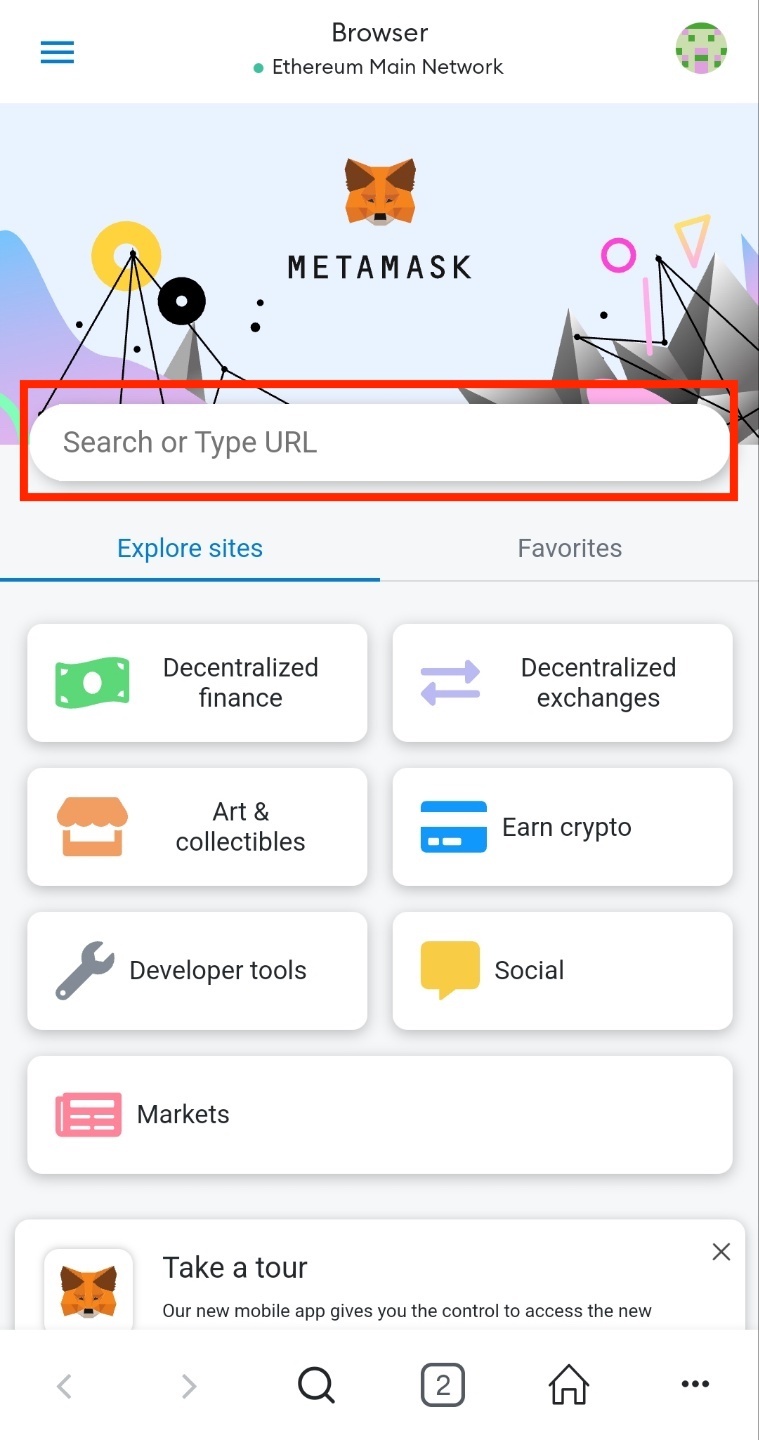
Task: Open the Earn crypto category
Action: pos(562,827)
